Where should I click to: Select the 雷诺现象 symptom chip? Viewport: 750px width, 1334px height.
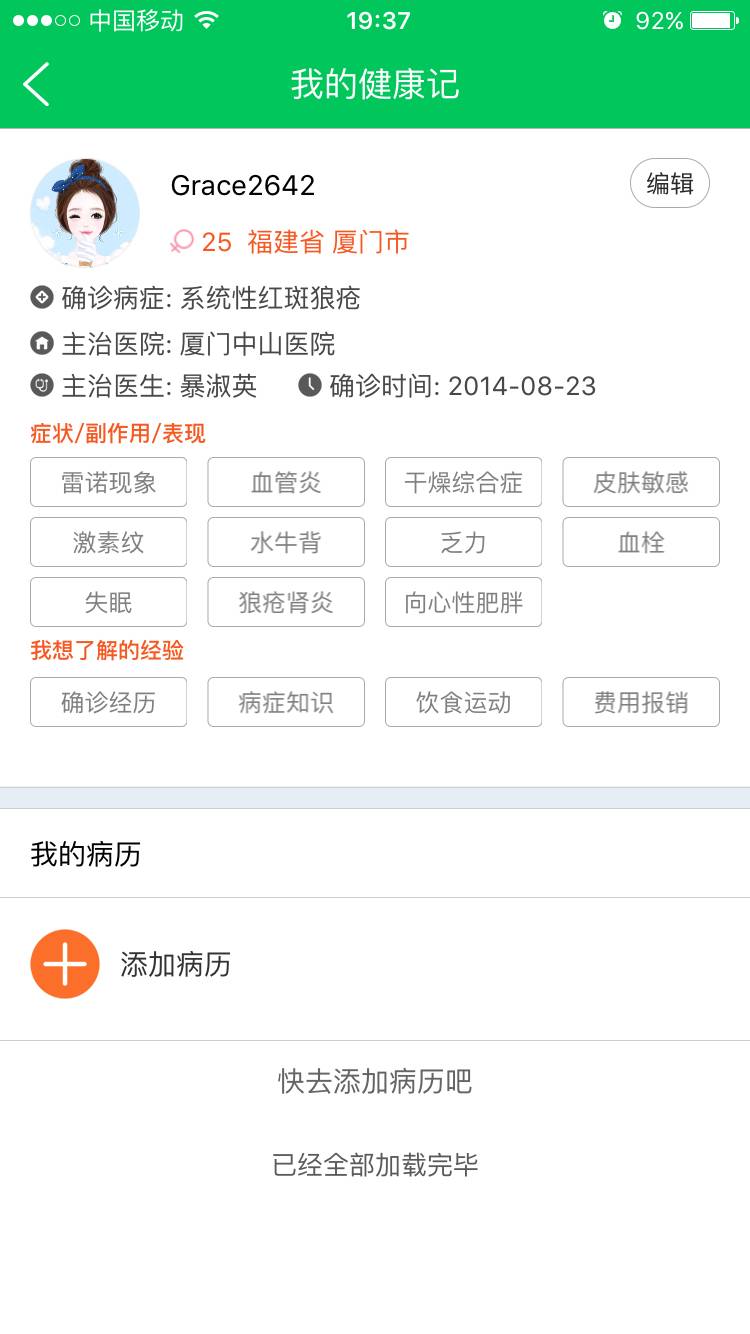coord(108,483)
